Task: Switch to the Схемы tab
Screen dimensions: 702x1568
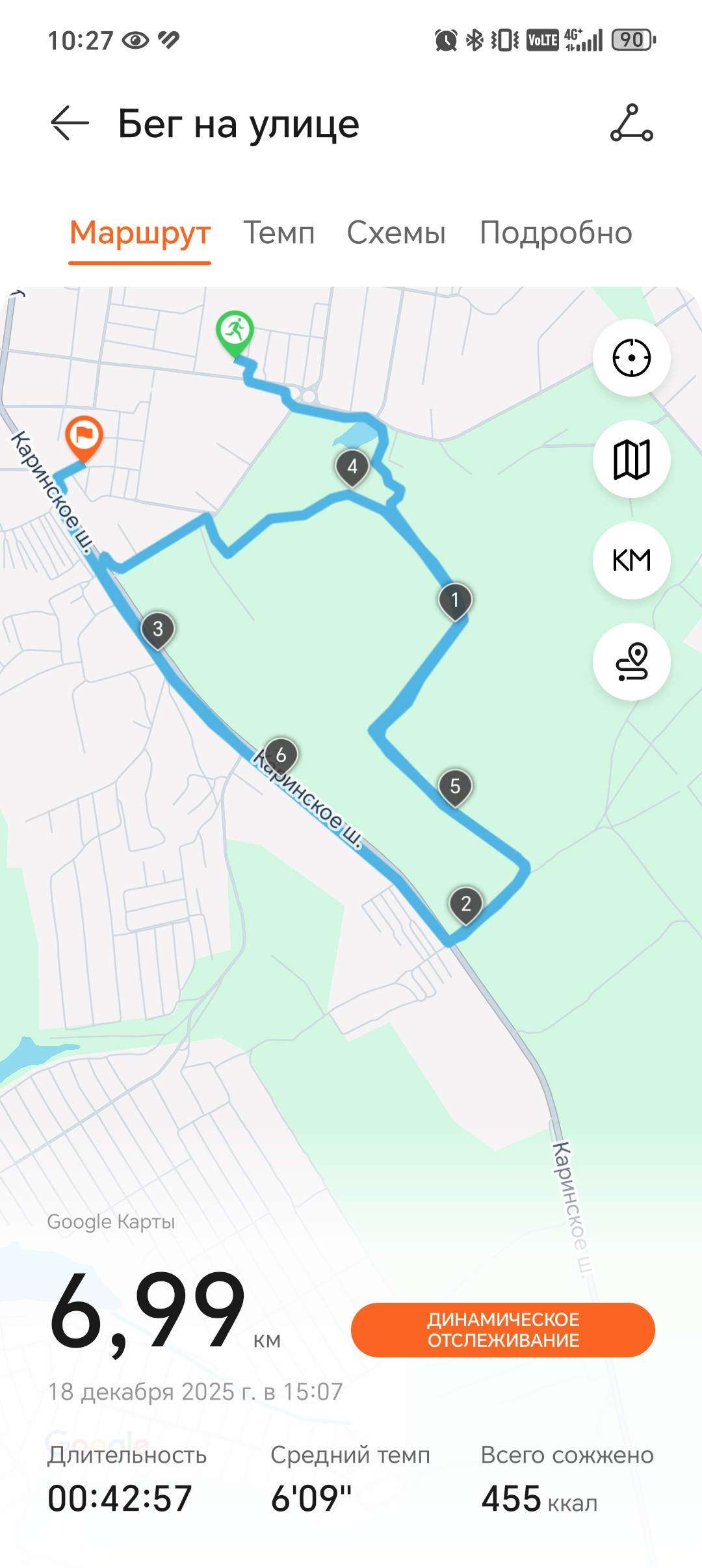Action: (x=396, y=232)
